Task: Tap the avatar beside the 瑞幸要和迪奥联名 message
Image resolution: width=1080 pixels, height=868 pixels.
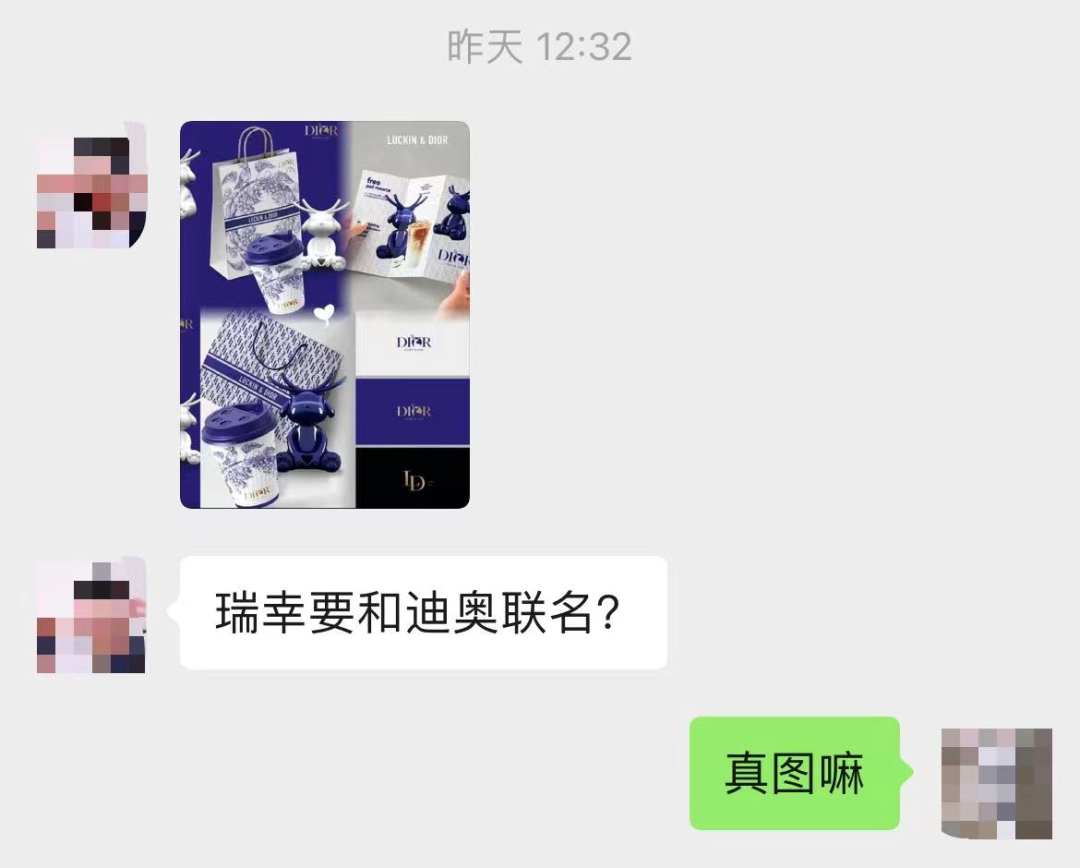Action: click(92, 614)
